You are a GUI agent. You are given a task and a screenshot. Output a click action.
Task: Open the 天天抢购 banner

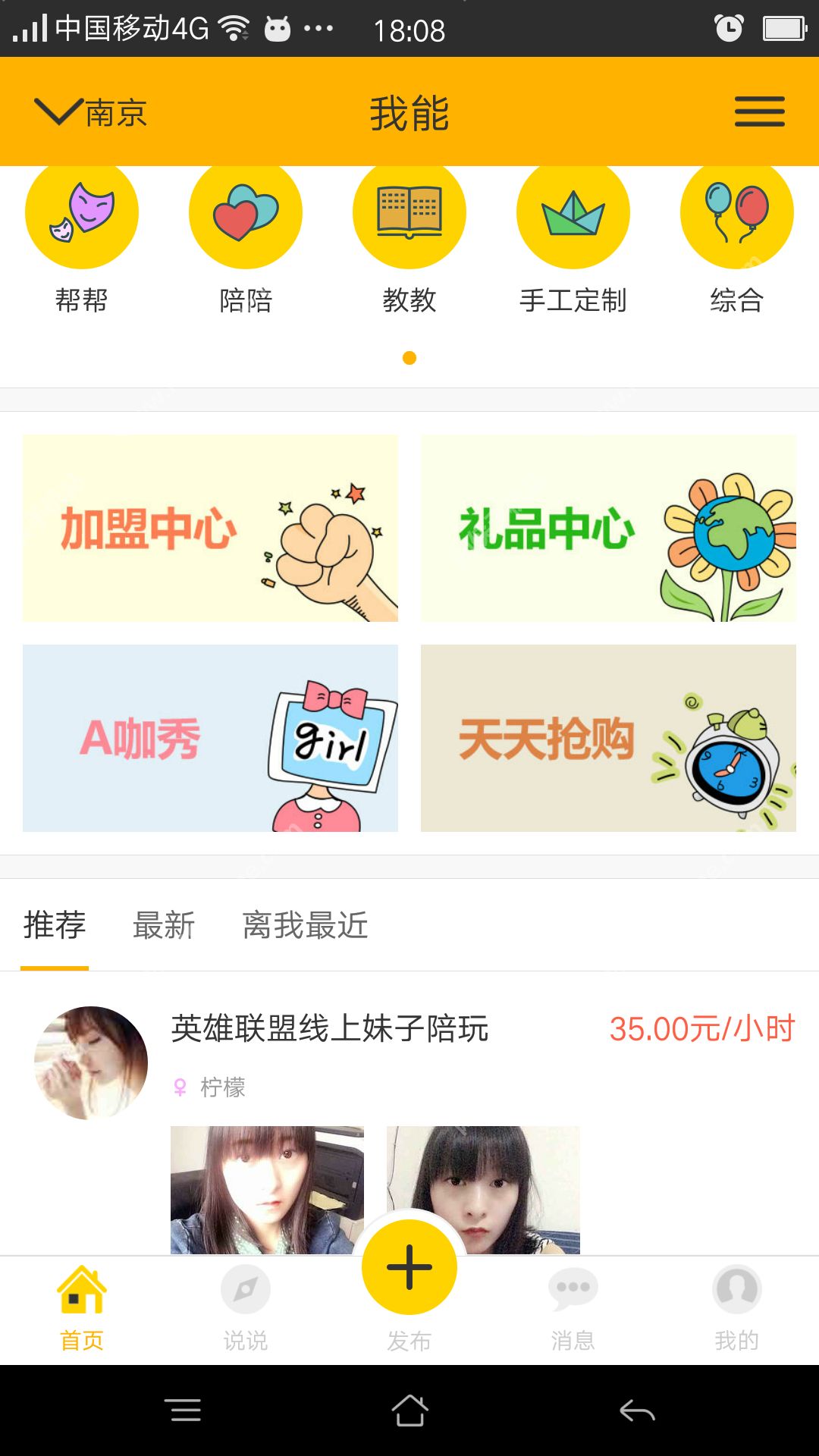(608, 738)
